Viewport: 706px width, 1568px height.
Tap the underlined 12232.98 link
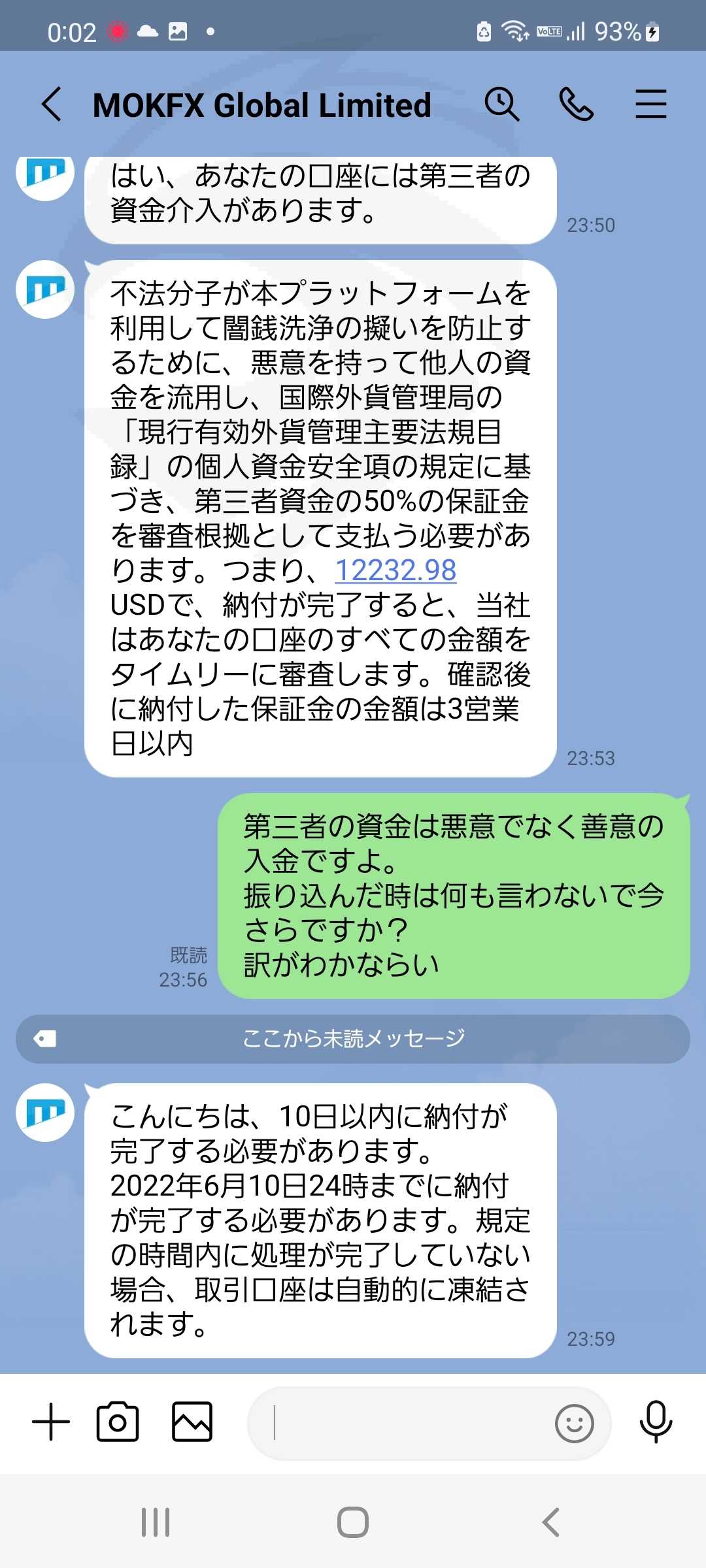point(395,570)
